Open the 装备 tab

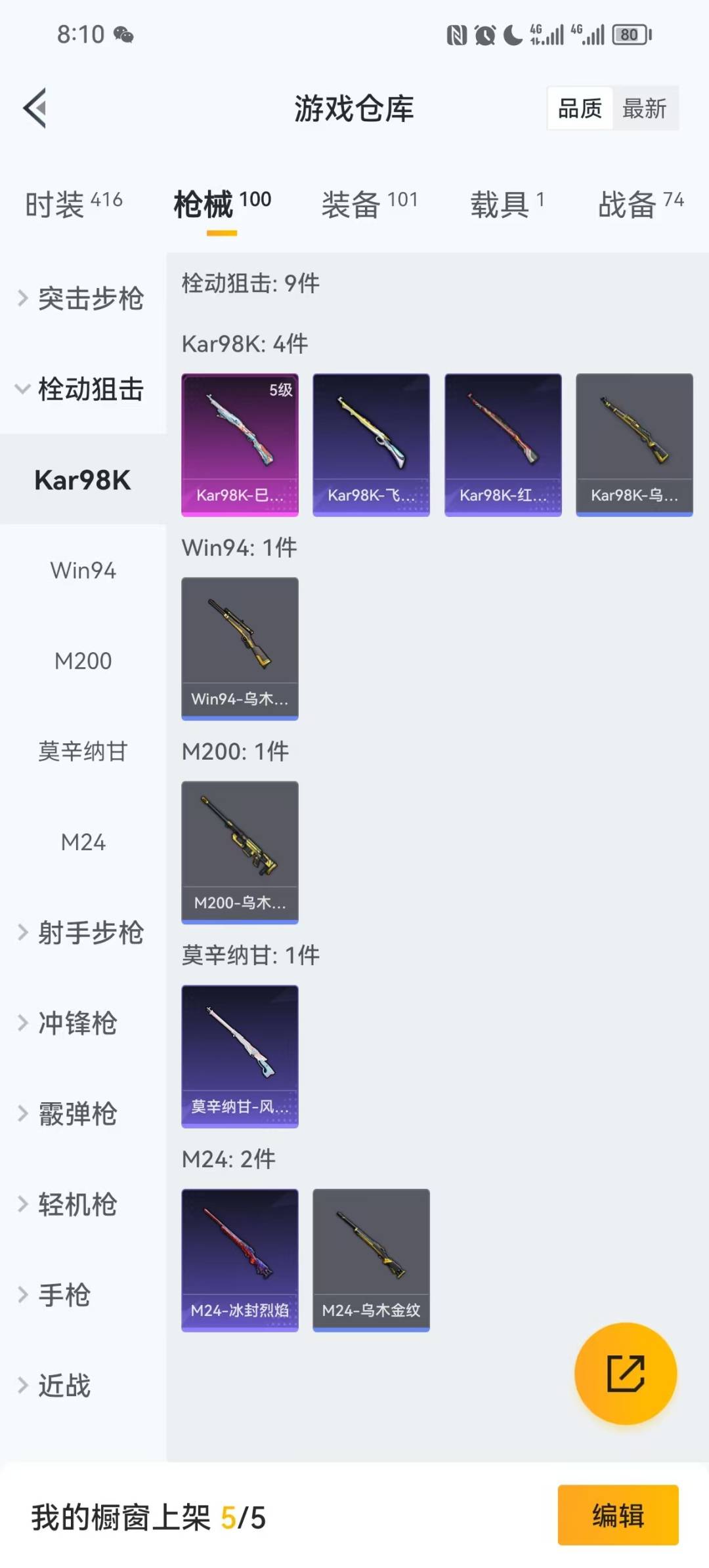click(x=369, y=203)
